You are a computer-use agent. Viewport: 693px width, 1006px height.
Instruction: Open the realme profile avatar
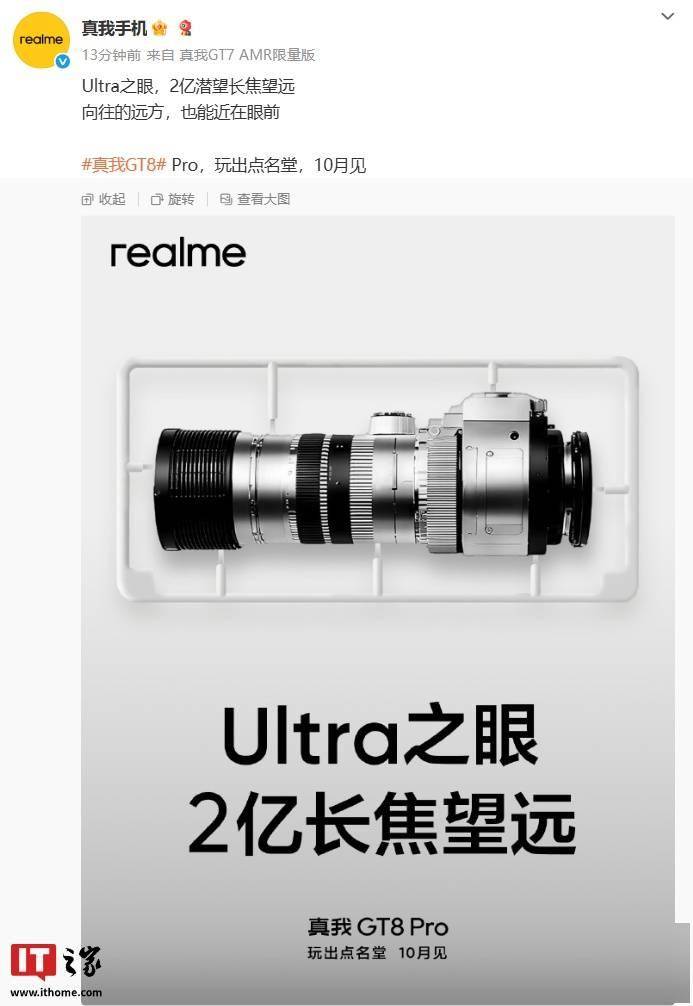pyautogui.click(x=41, y=40)
